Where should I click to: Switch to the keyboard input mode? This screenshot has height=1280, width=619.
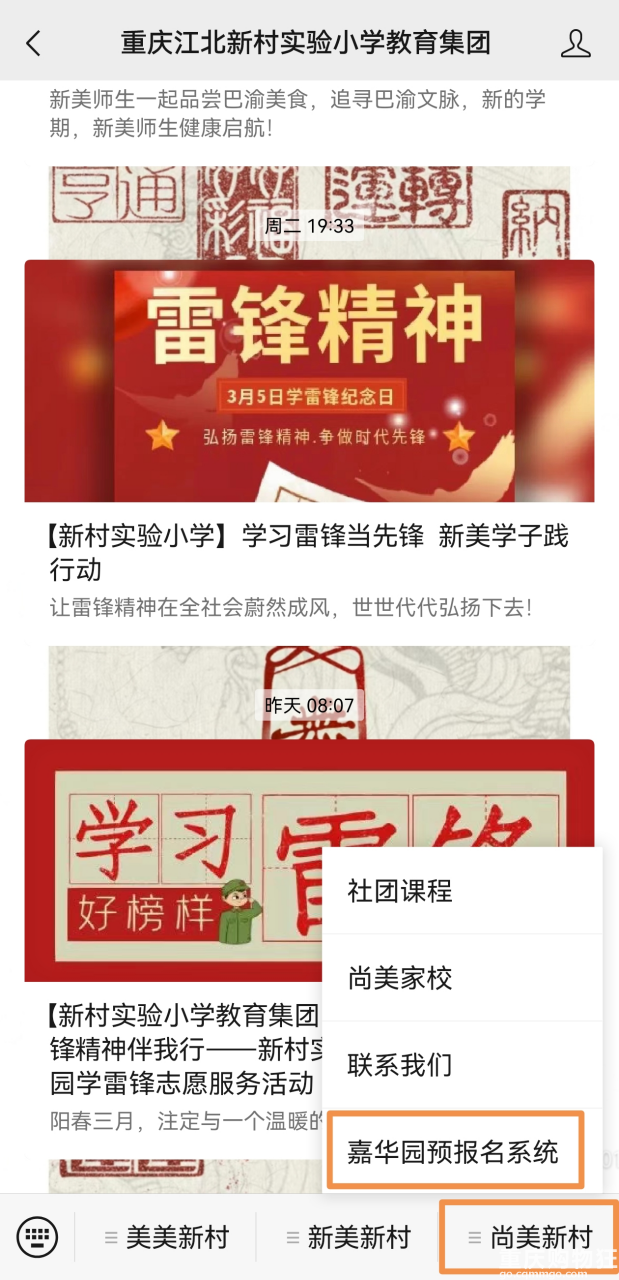click(38, 1237)
